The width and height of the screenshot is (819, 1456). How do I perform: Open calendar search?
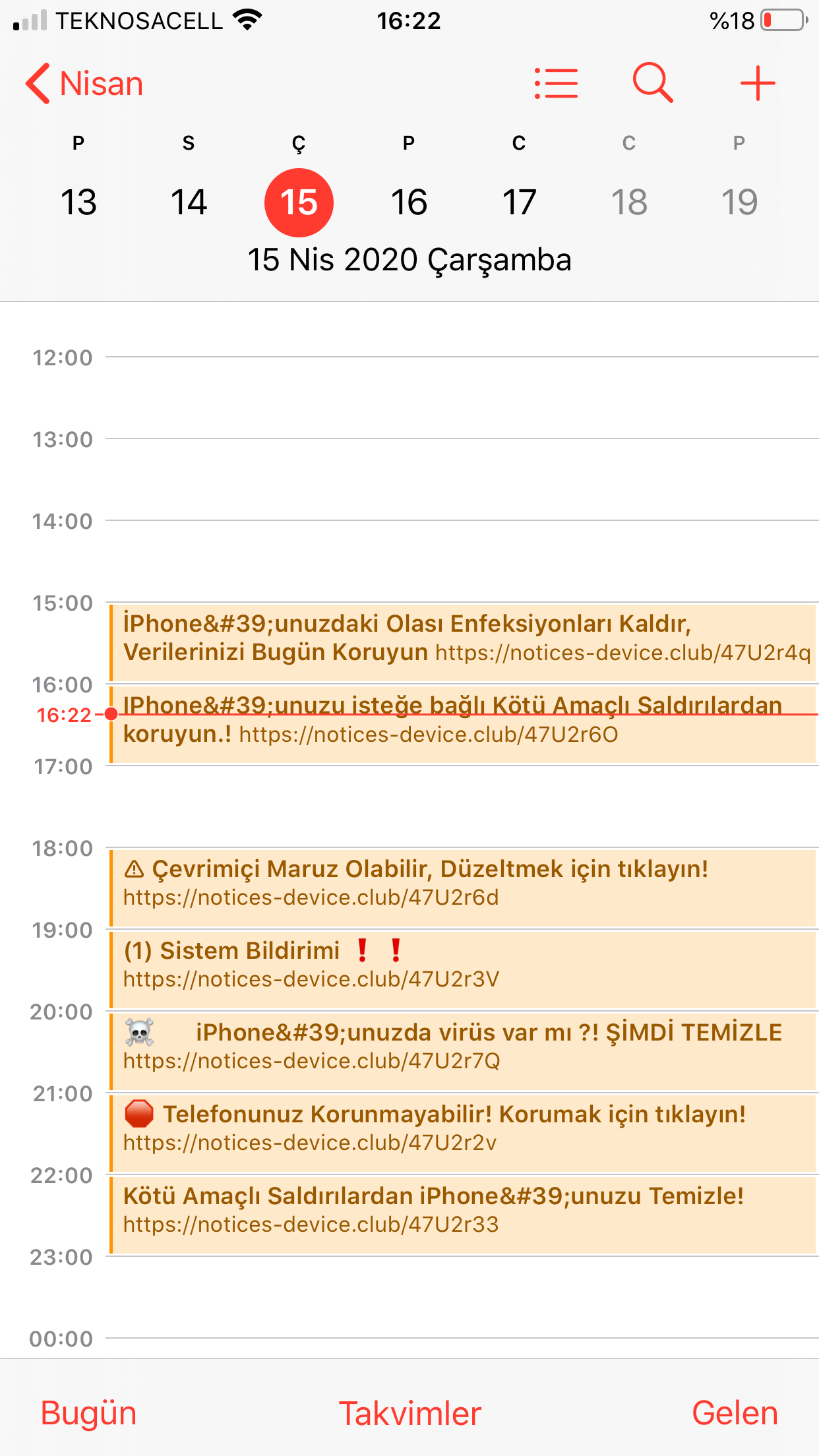point(652,84)
